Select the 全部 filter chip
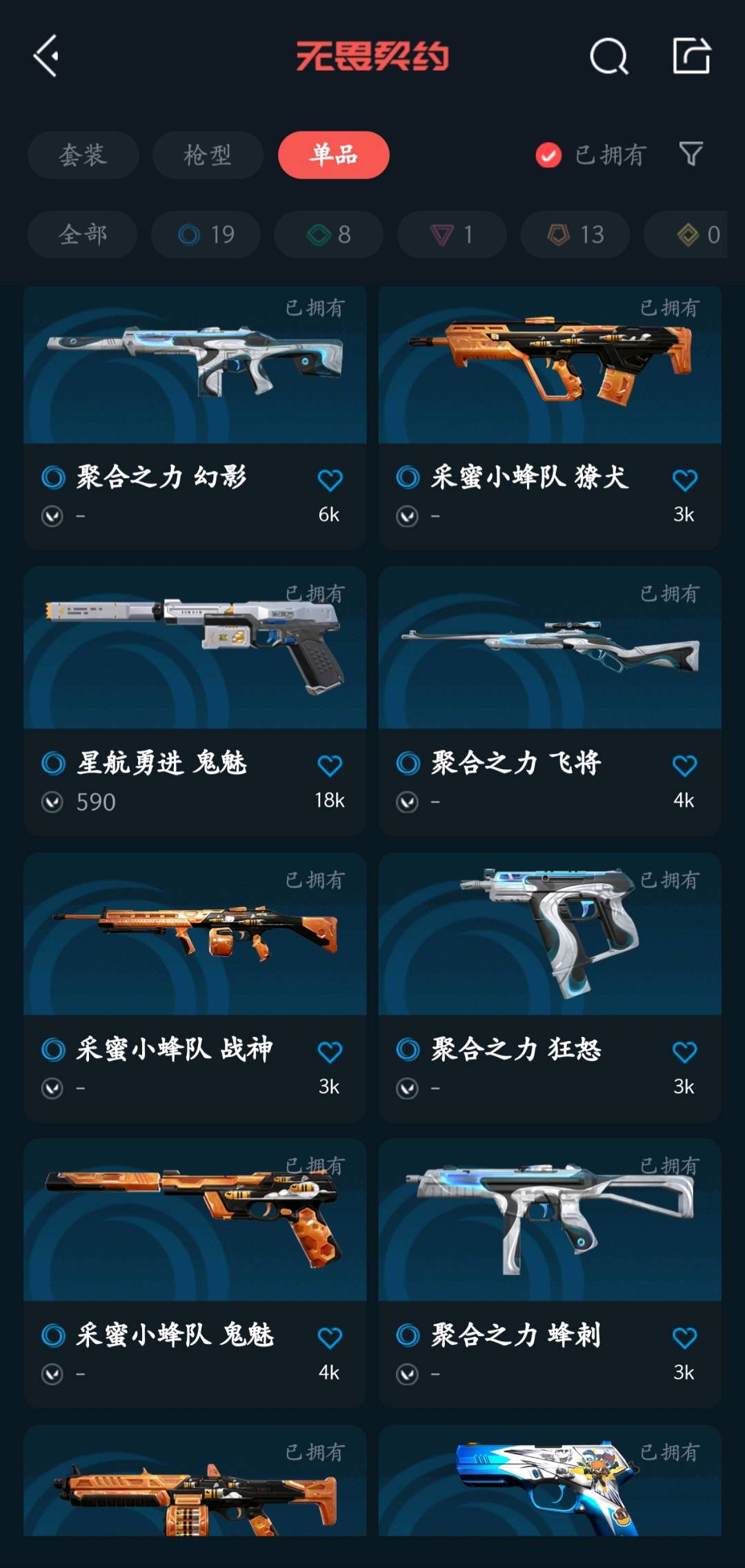The height and width of the screenshot is (1568, 745). [x=82, y=235]
